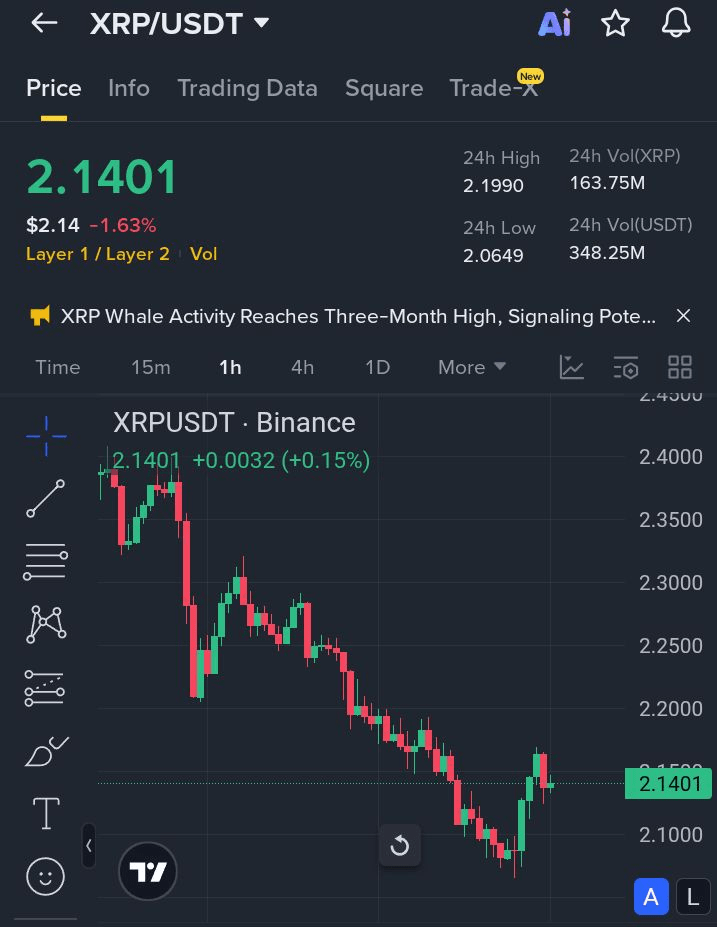
Task: Dismiss the XRP whale activity news banner
Action: [x=683, y=316]
